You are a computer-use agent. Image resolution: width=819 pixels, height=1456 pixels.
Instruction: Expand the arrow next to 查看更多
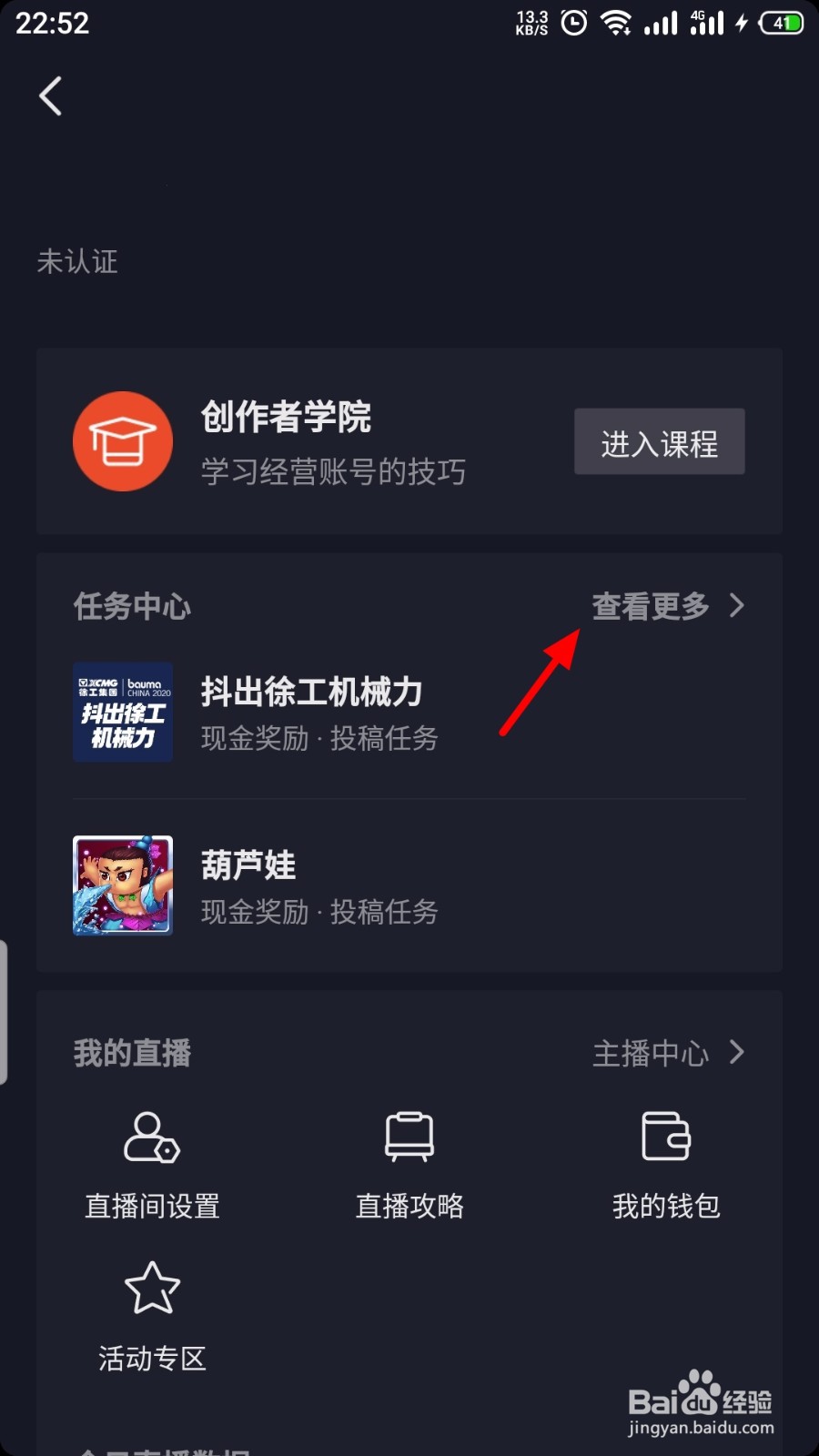[737, 605]
